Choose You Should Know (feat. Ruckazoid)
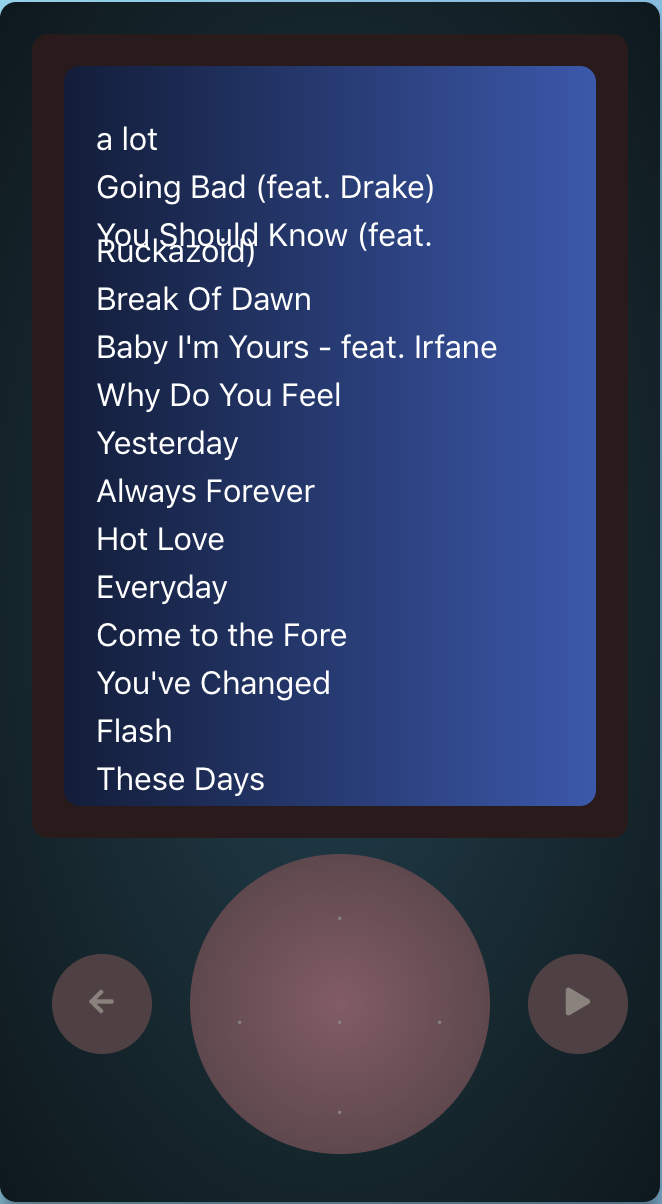The width and height of the screenshot is (662, 1204). click(x=264, y=243)
